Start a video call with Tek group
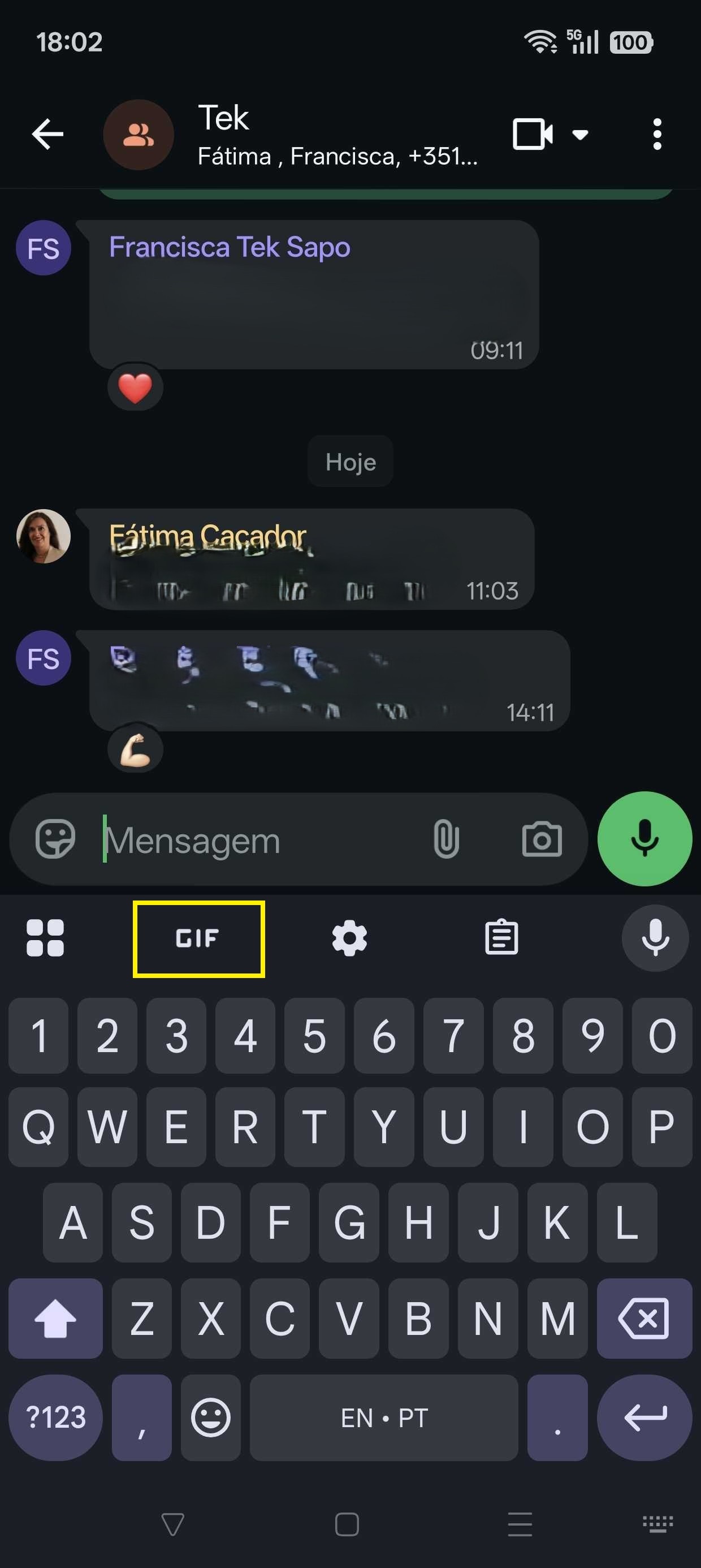Viewport: 701px width, 1568px height. pyautogui.click(x=533, y=134)
